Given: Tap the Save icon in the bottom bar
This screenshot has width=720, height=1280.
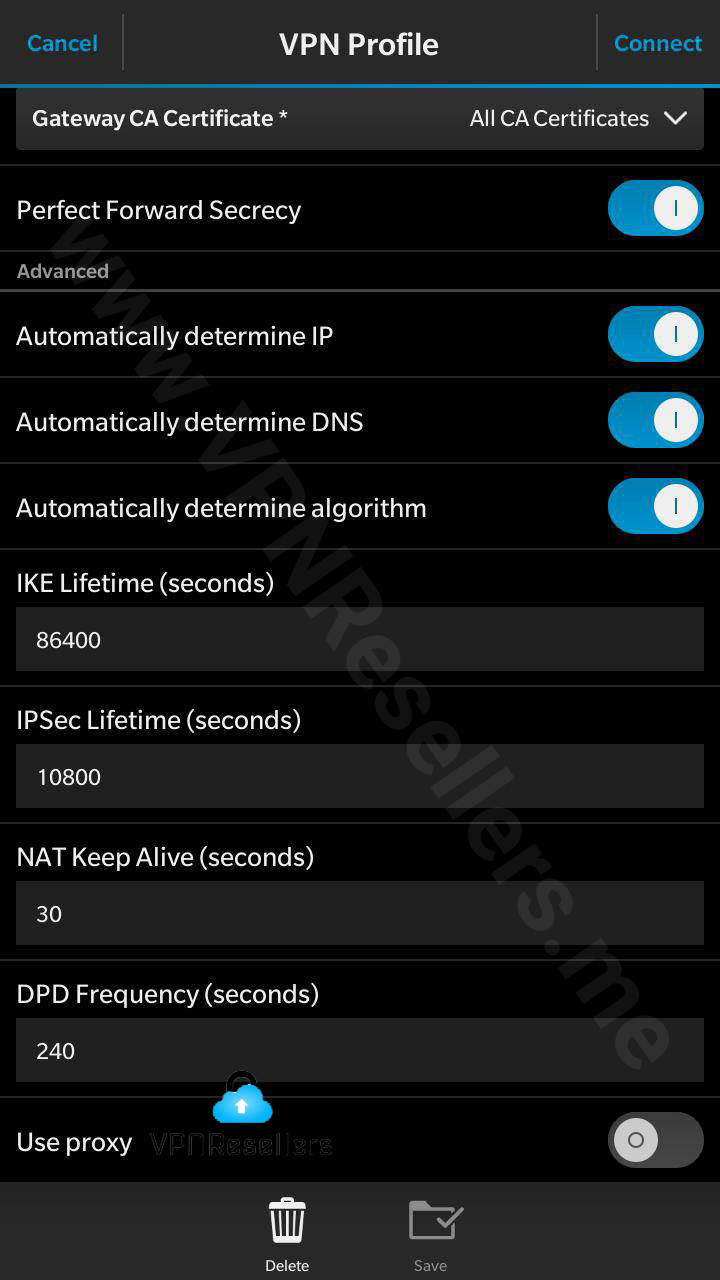Looking at the screenshot, I should 432,1220.
